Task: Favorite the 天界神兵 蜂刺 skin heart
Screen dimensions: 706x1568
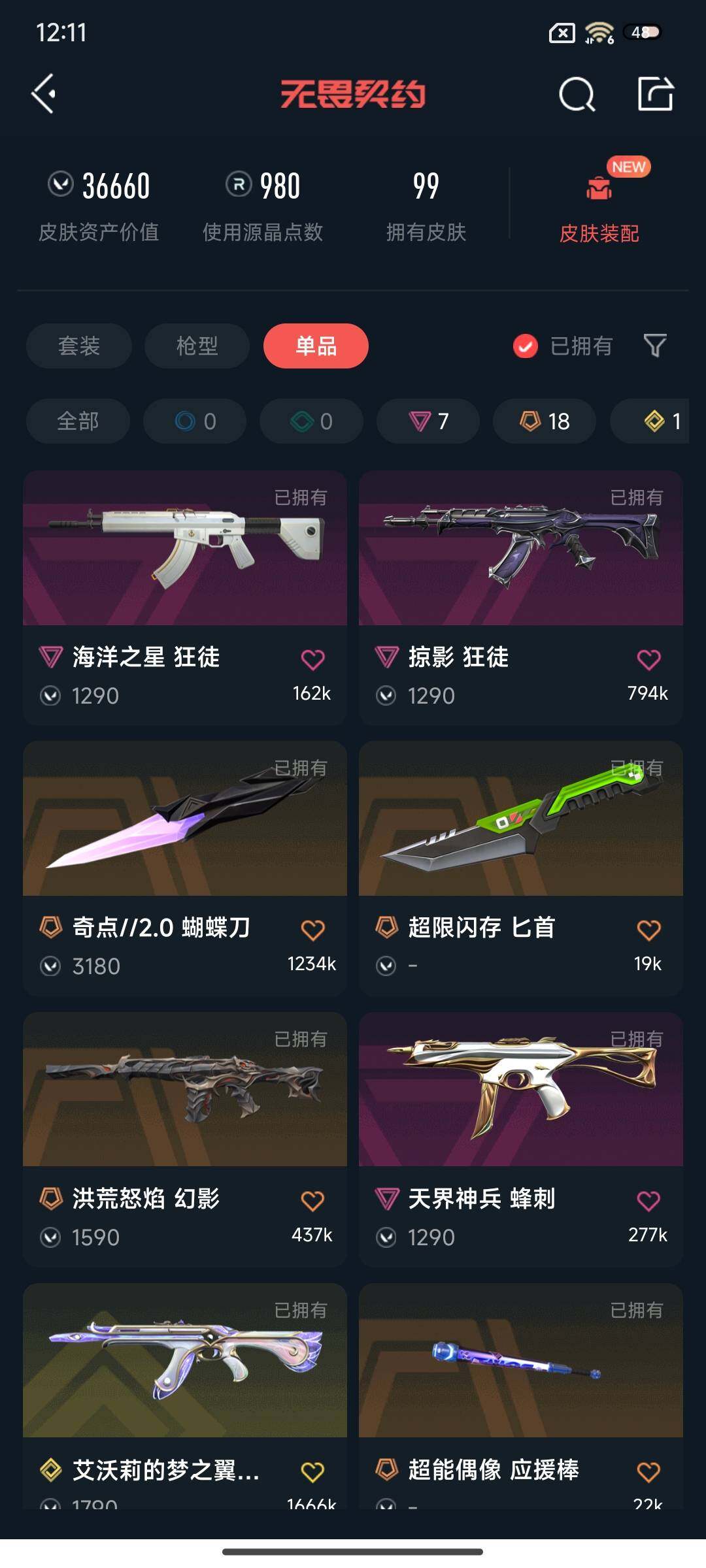Action: (648, 1200)
